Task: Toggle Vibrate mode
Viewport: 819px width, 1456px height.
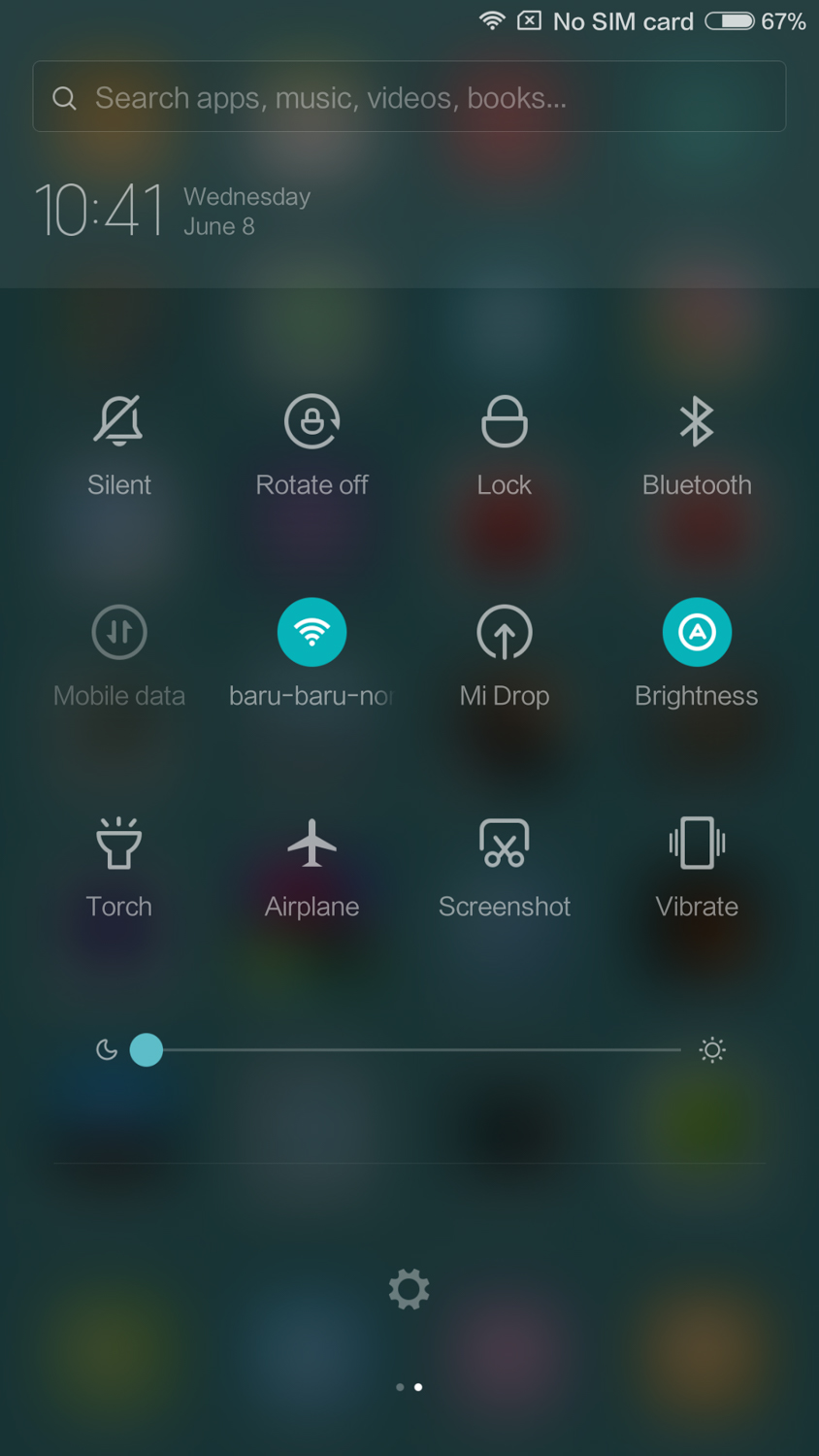Action: tap(697, 843)
